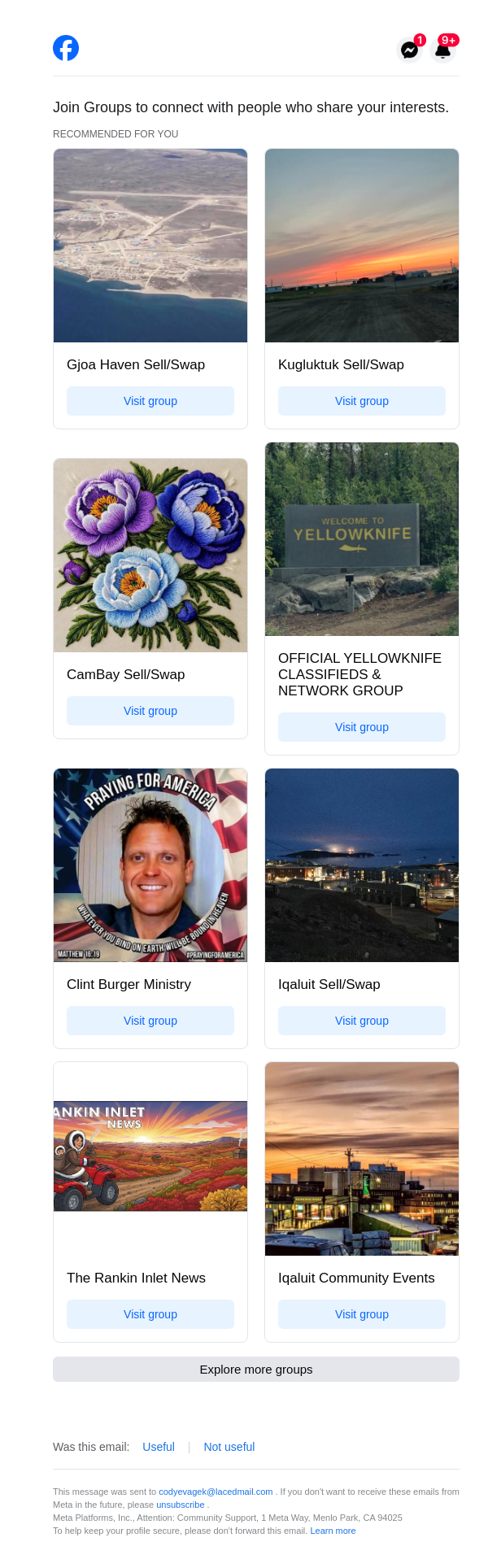Image resolution: width=488 pixels, height=1568 pixels.
Task: Visit the Gjoa Haven Sell/Swap group
Action: (150, 401)
